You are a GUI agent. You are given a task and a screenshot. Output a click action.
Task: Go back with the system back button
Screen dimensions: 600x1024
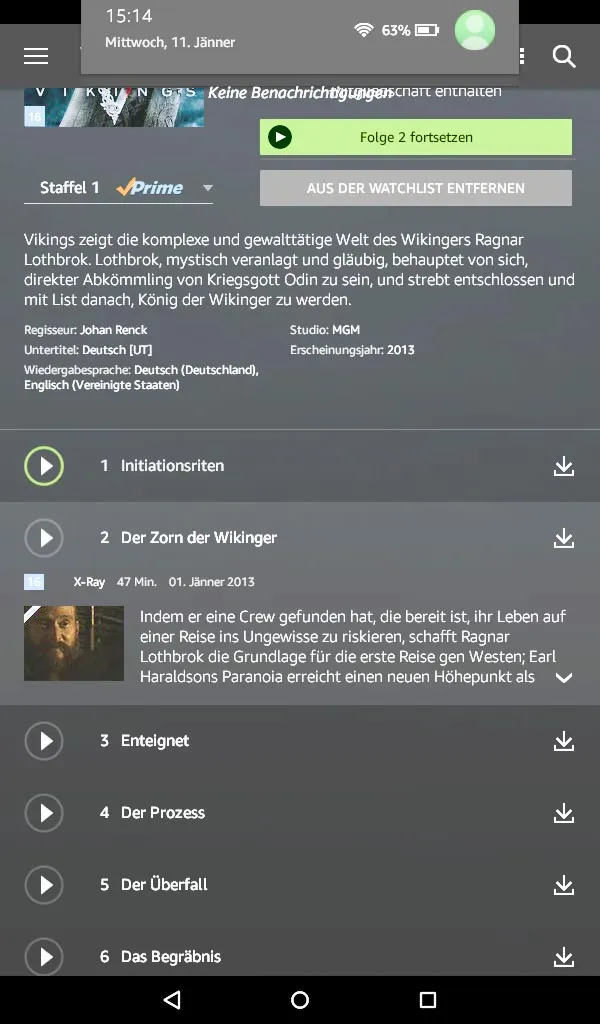point(172,1000)
